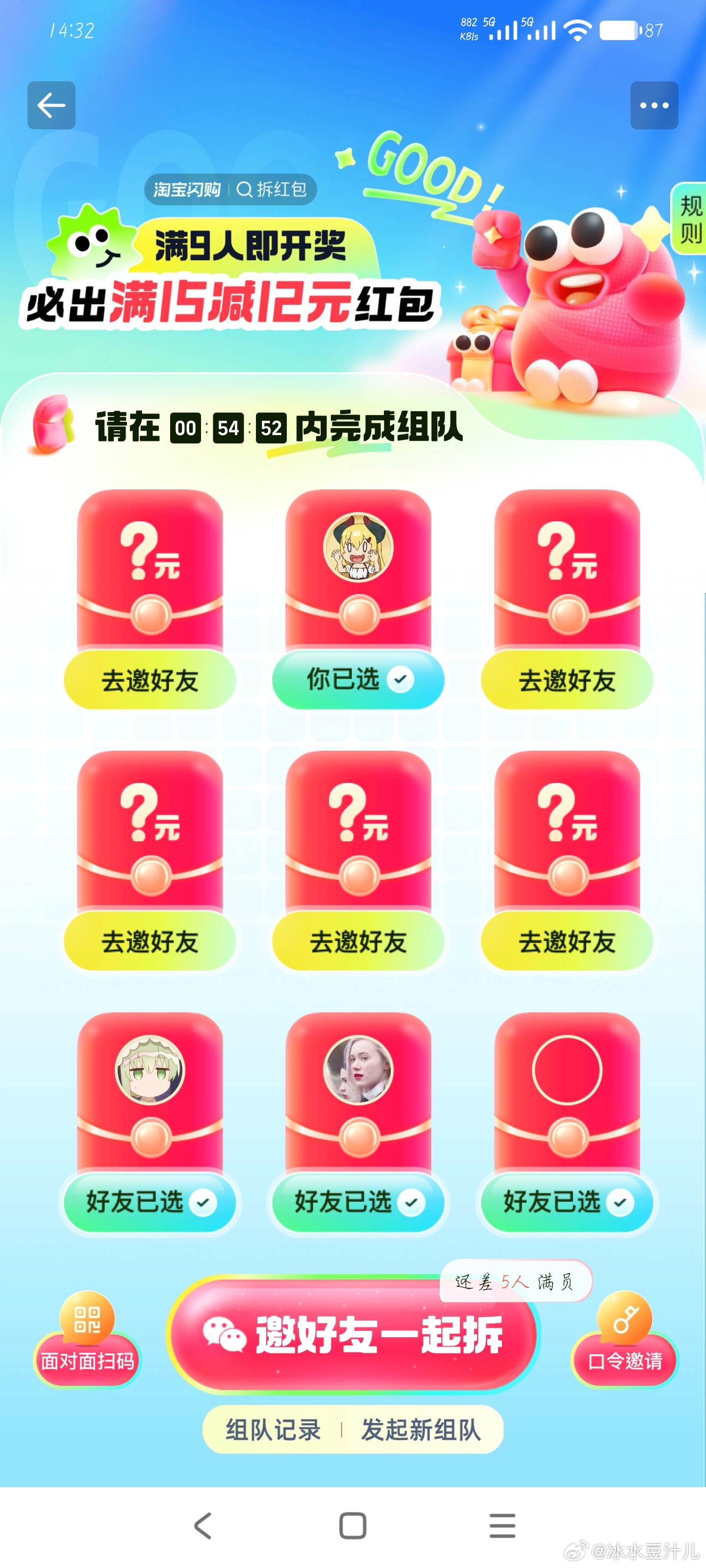The image size is (706, 1568).
Task: Open 面对面扫码 face-to-face scan
Action: tap(87, 1346)
